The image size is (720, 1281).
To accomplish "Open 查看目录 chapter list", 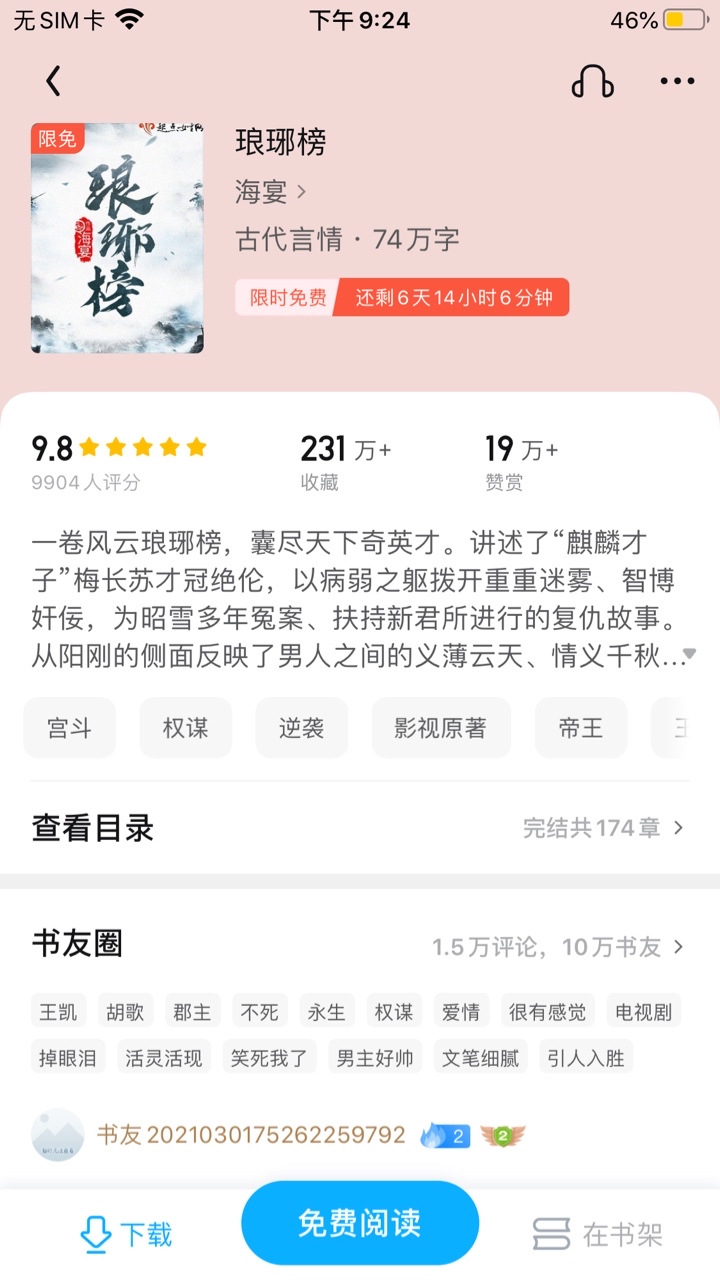I will (360, 828).
